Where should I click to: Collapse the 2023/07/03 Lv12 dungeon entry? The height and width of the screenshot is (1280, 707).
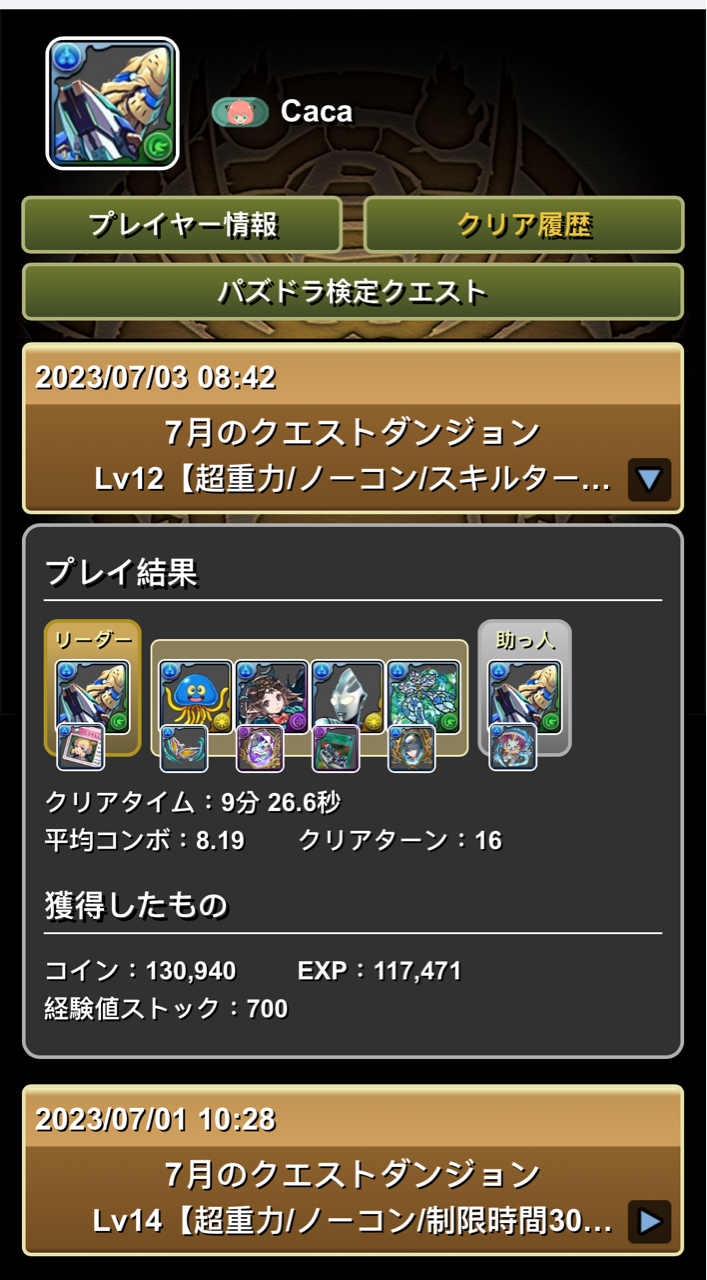649,480
